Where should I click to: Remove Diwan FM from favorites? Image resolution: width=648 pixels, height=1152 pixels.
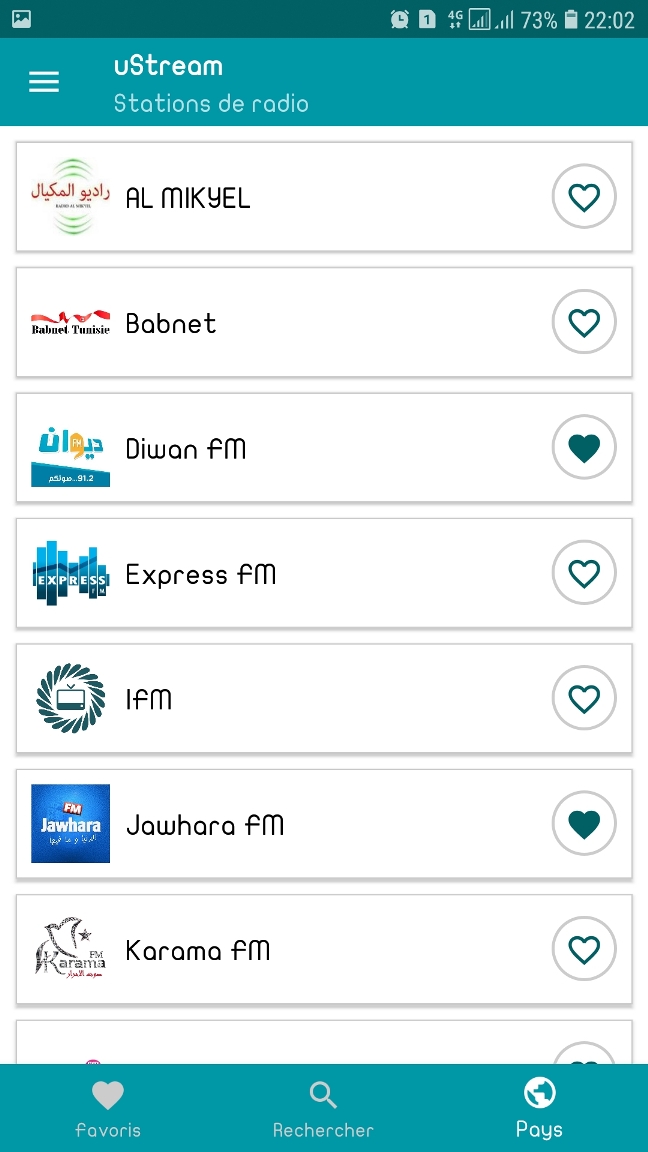coord(584,448)
